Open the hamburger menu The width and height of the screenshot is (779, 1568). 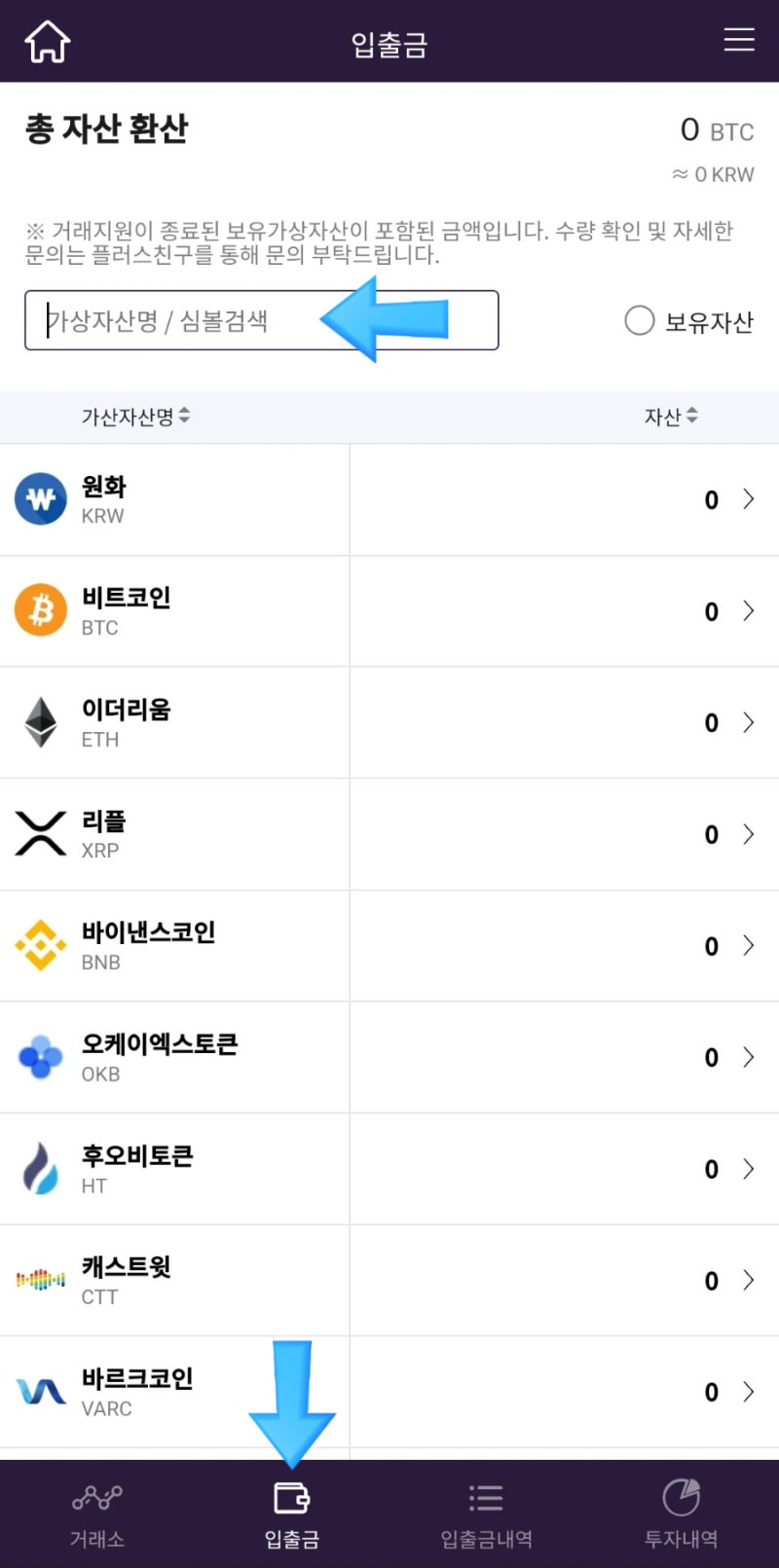pyautogui.click(x=739, y=40)
